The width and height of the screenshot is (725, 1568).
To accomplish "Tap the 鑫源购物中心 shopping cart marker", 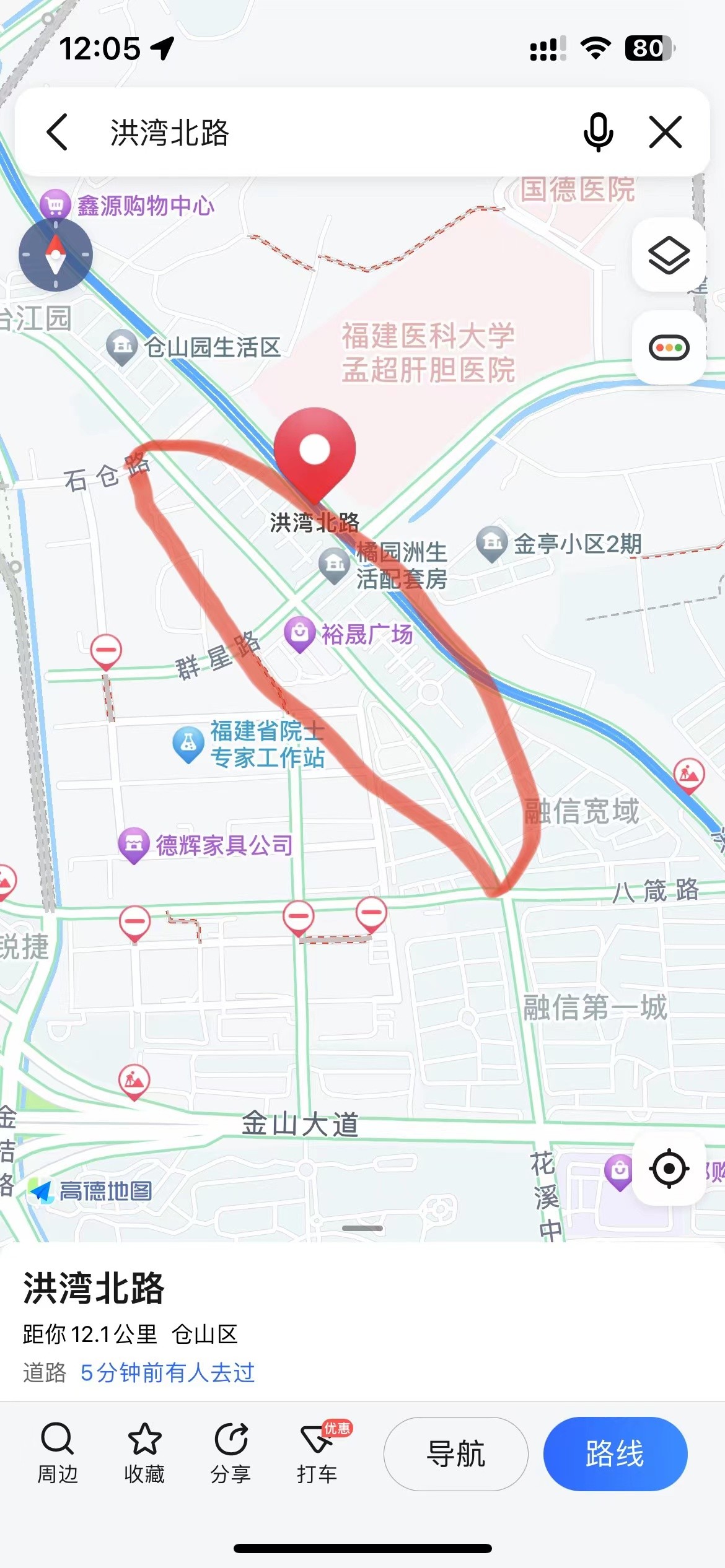I will click(x=56, y=204).
